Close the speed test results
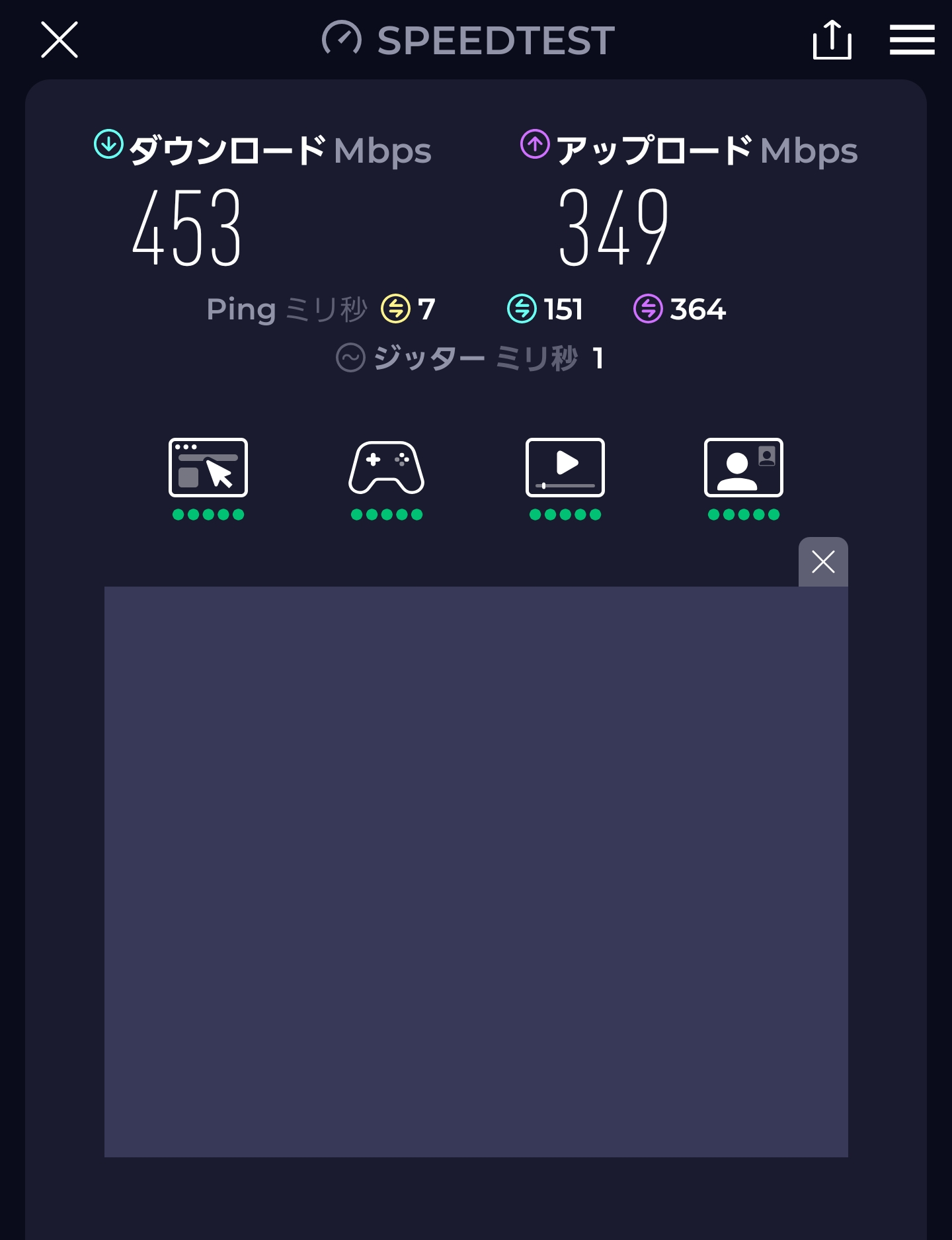 [x=59, y=40]
